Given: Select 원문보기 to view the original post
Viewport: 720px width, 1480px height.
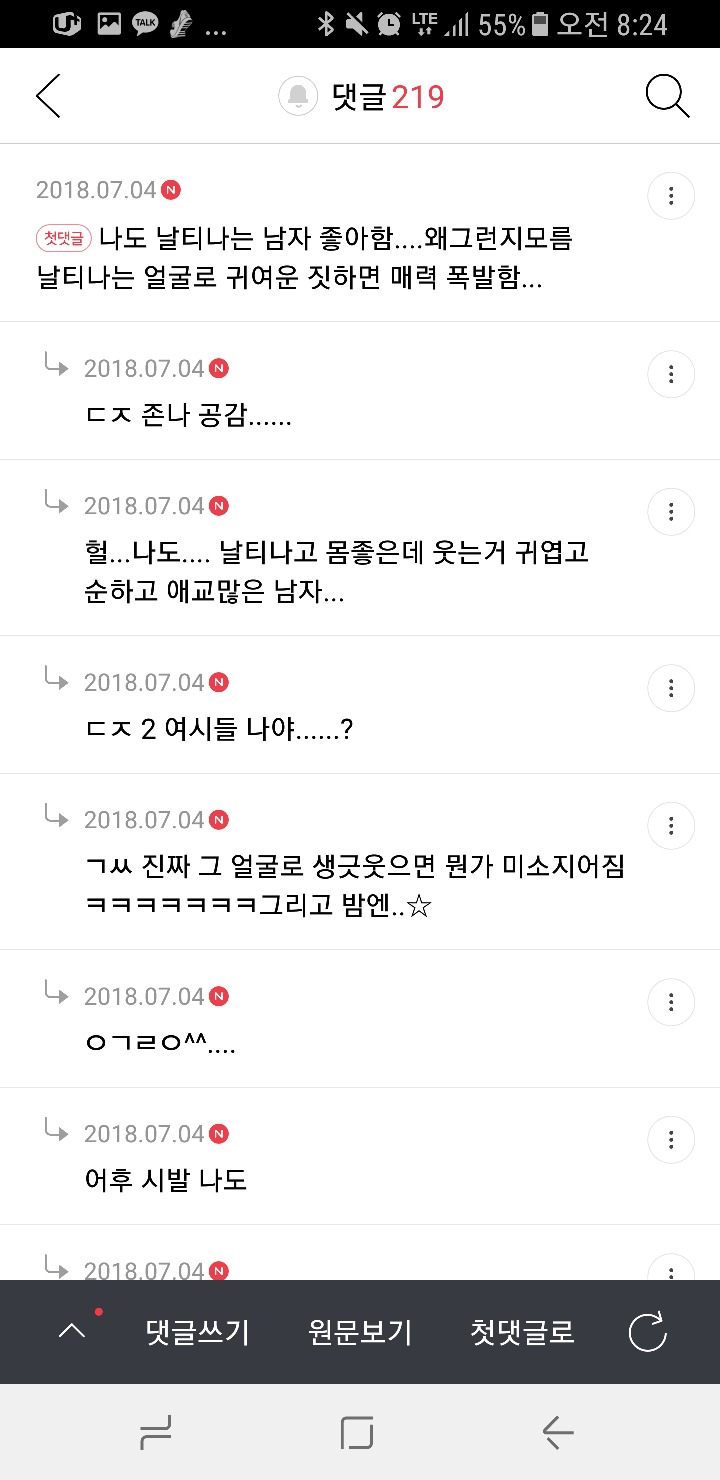Looking at the screenshot, I should (360, 1332).
